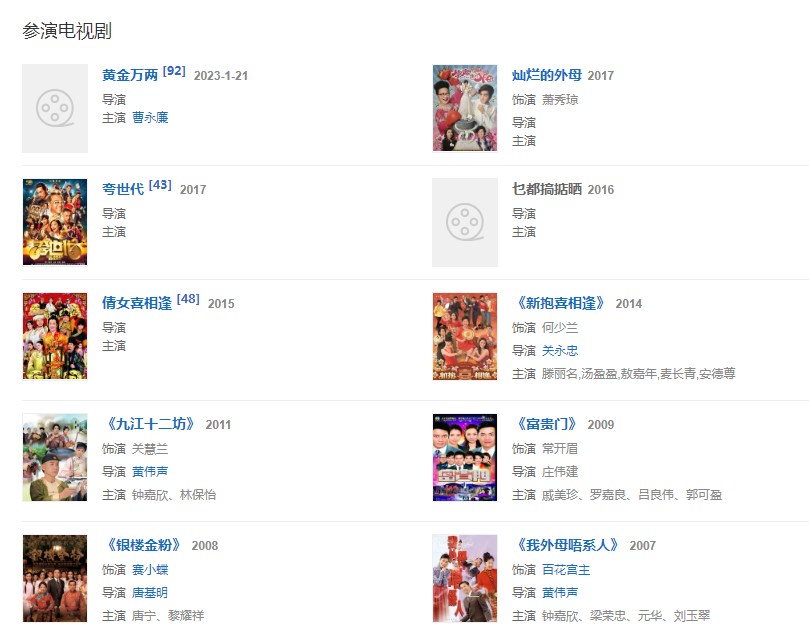View citation 43 next to 夸世代
The width and height of the screenshot is (809, 636).
(x=160, y=185)
